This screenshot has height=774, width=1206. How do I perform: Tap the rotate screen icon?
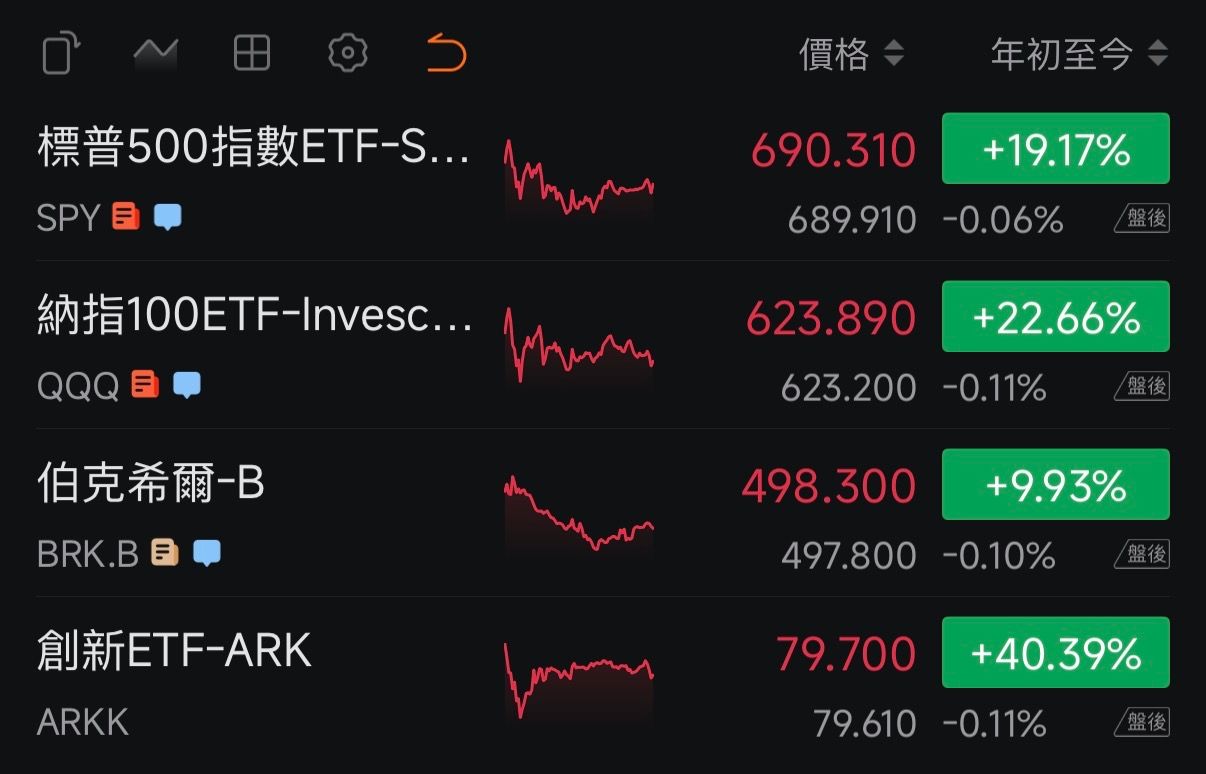coord(60,53)
